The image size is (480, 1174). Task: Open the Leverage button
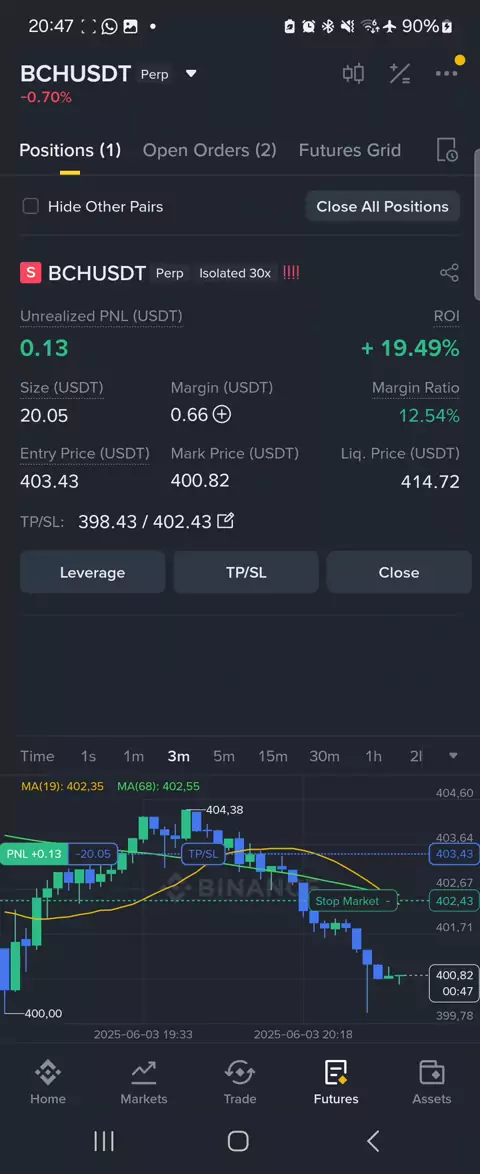pos(92,573)
